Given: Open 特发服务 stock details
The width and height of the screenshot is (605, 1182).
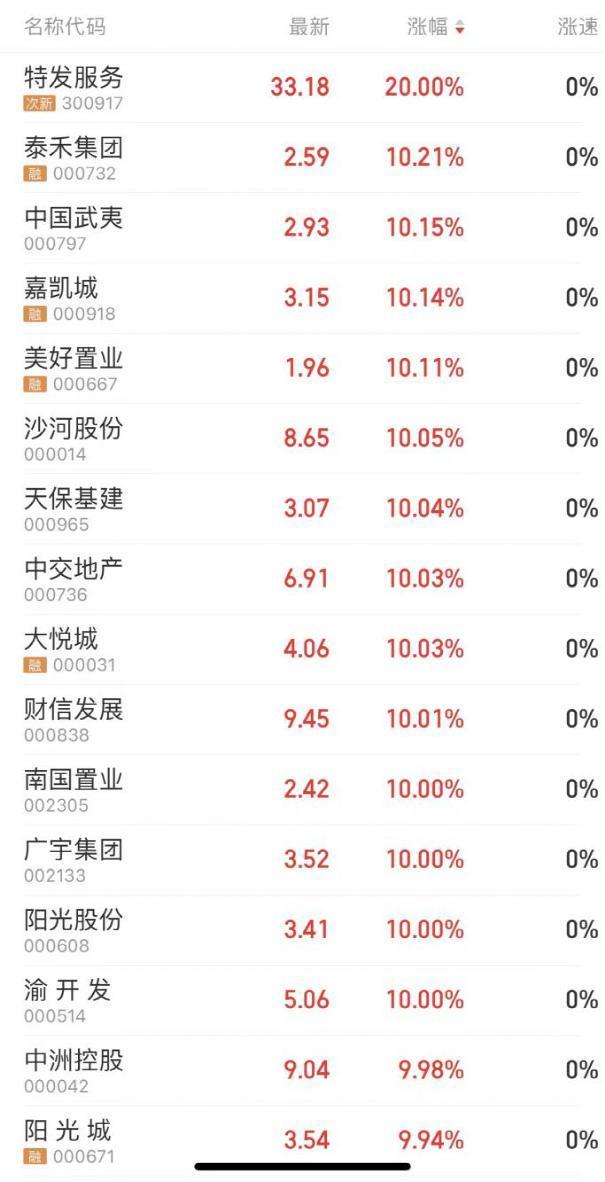Looking at the screenshot, I should click(302, 88).
